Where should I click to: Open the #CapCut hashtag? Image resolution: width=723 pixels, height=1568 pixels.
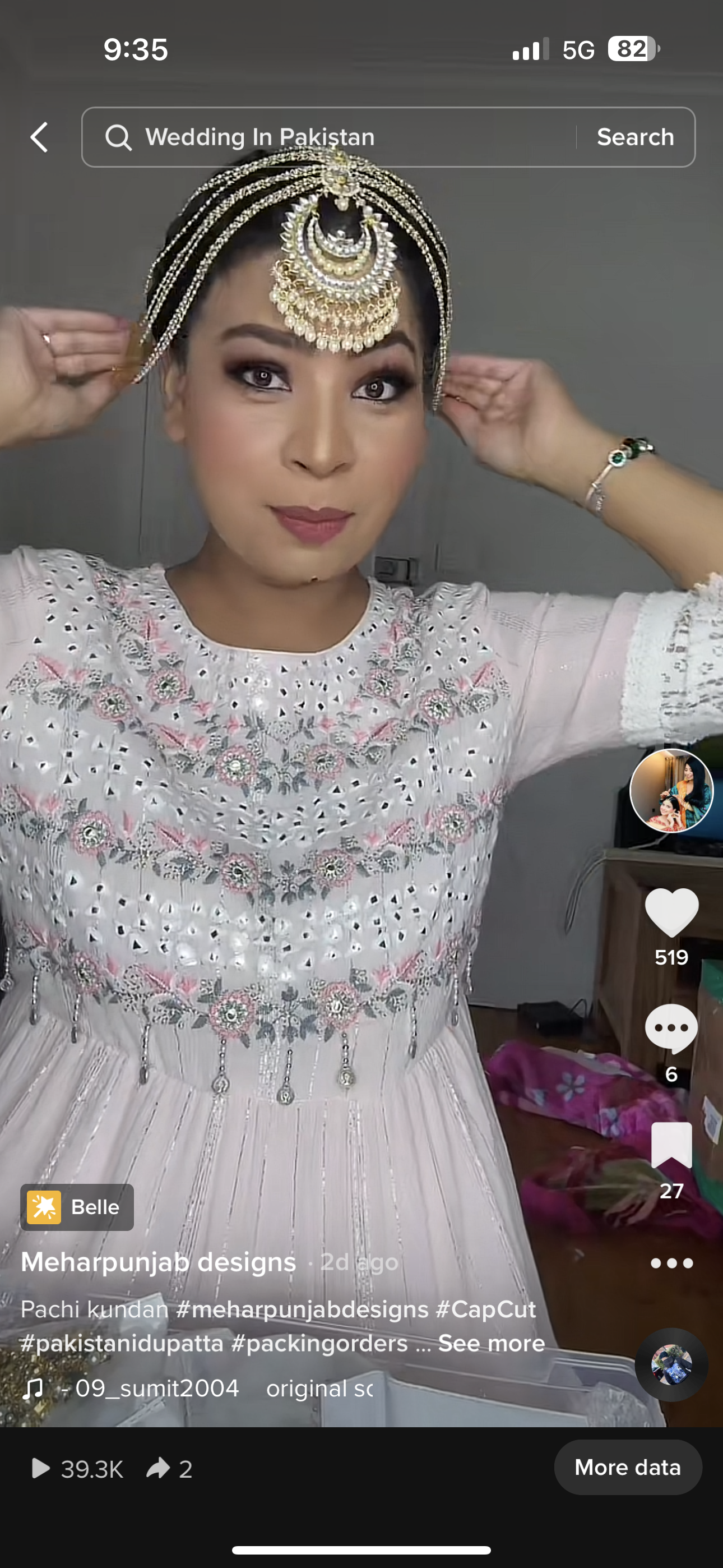(x=486, y=1309)
